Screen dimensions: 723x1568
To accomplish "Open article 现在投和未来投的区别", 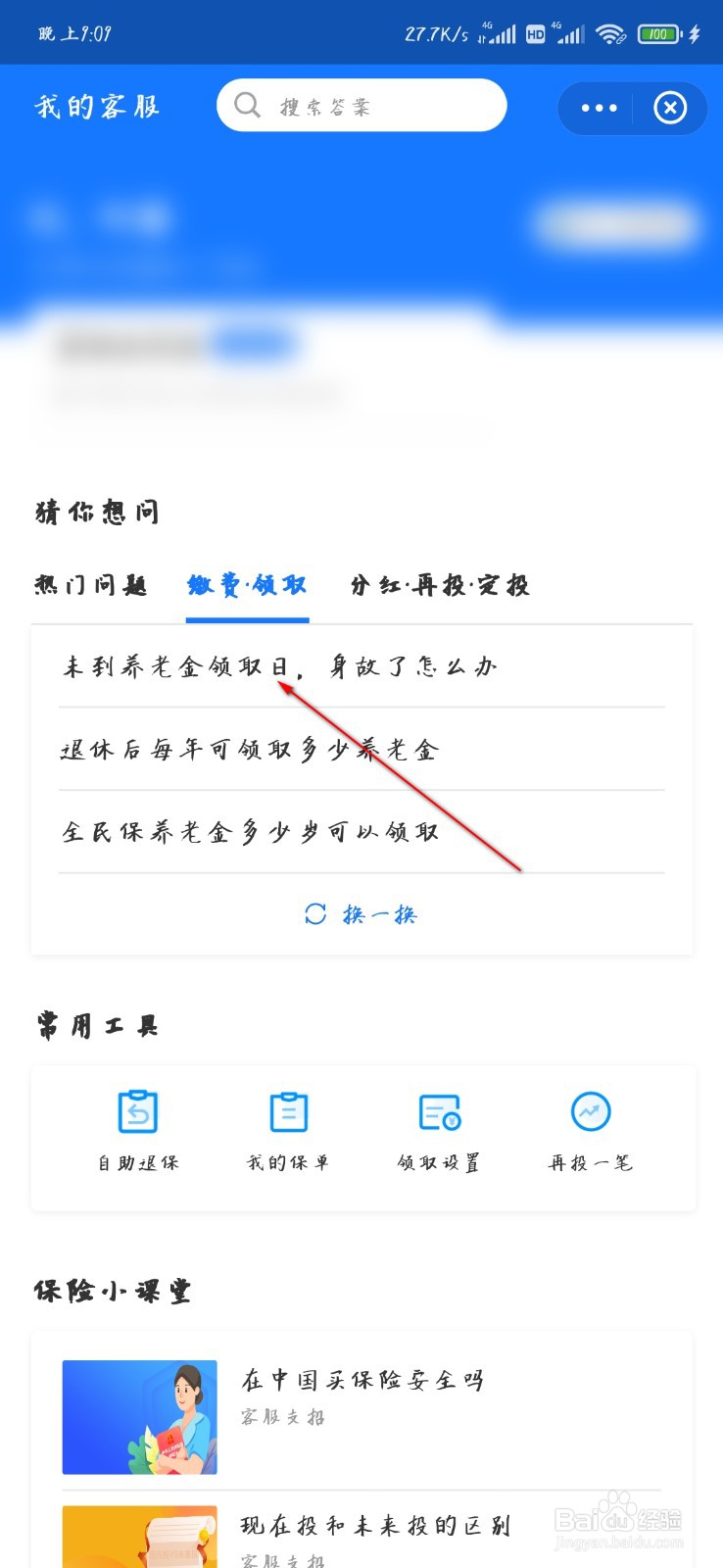I will 374,1526.
